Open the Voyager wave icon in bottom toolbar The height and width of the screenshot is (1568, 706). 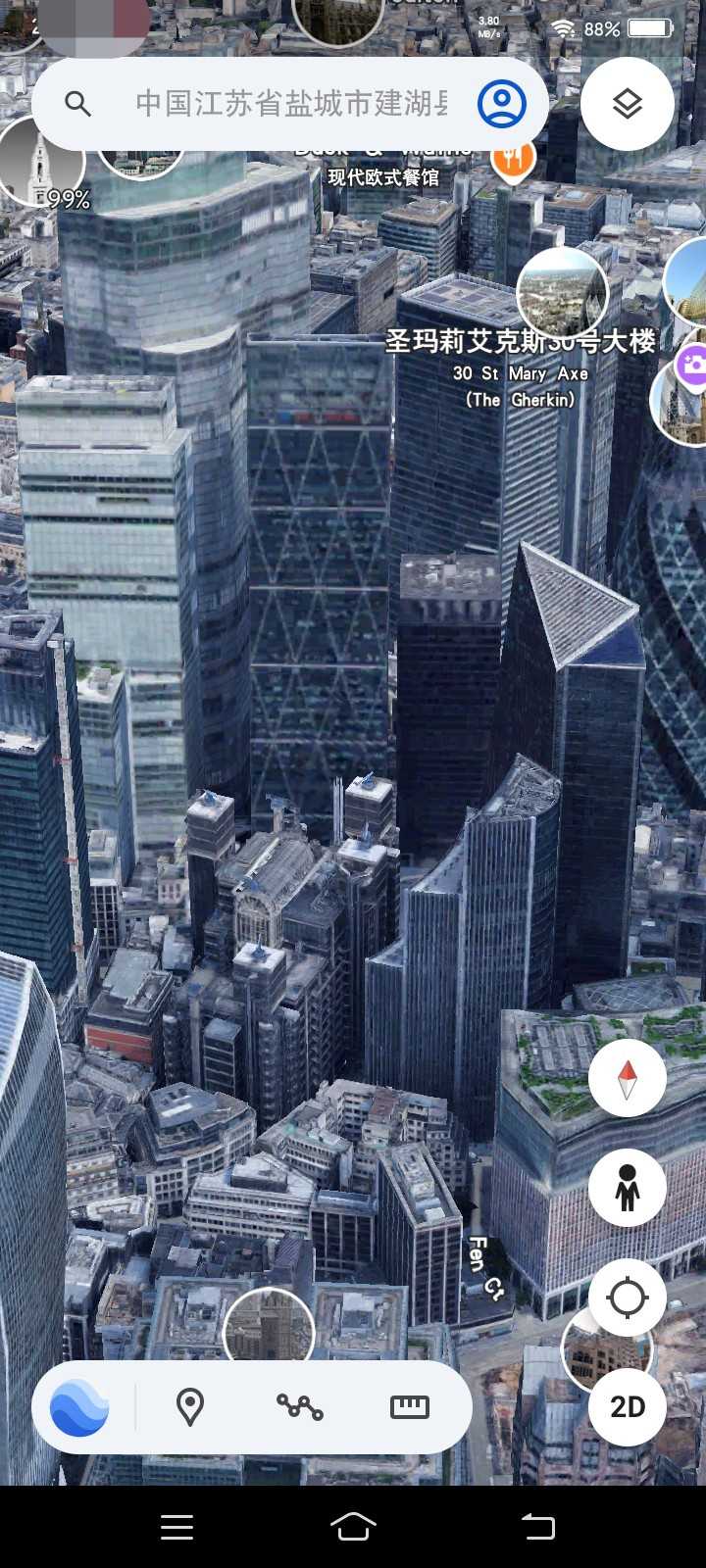pyautogui.click(x=80, y=1407)
